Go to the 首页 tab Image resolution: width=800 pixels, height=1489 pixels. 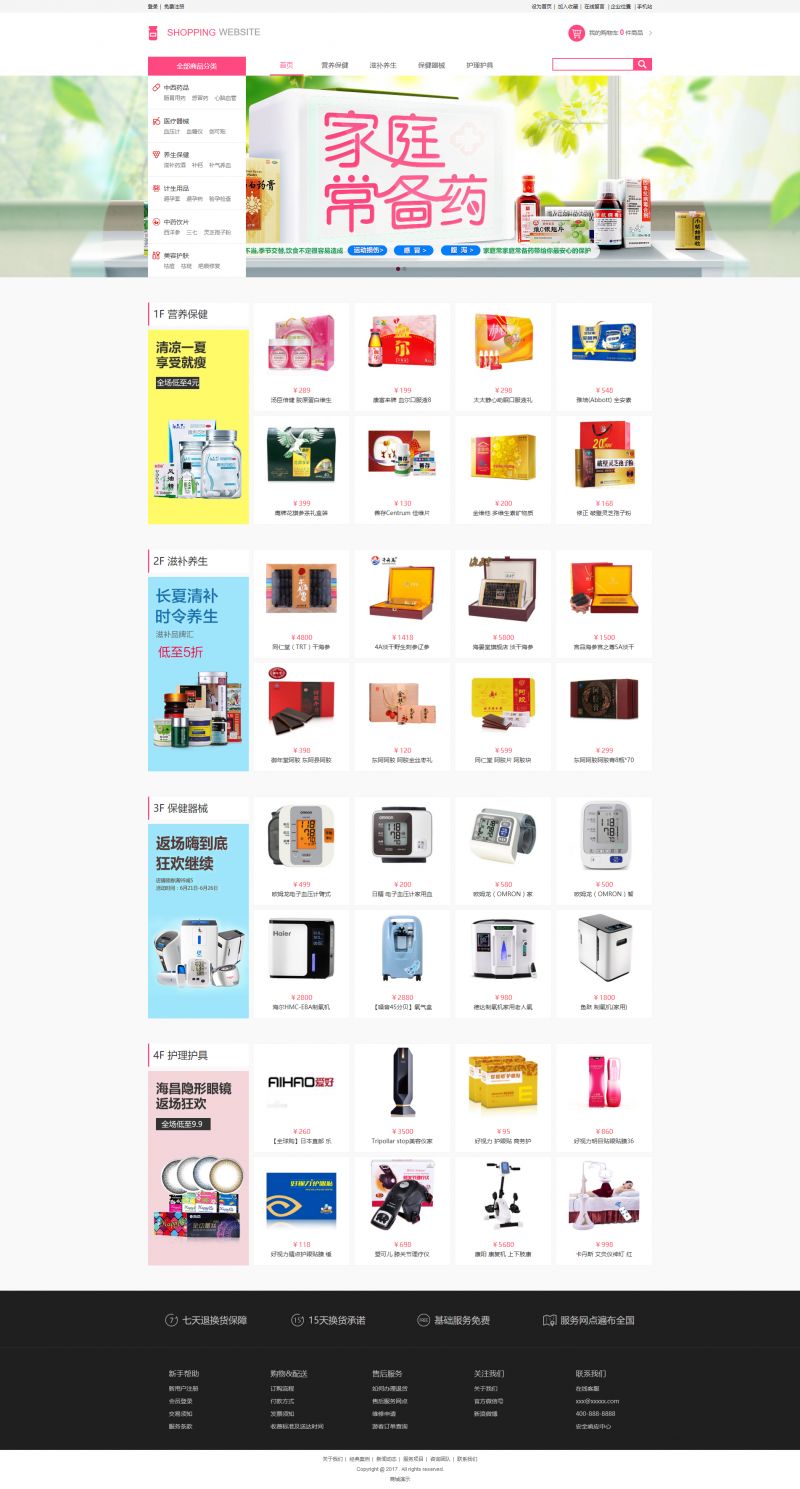(x=286, y=65)
